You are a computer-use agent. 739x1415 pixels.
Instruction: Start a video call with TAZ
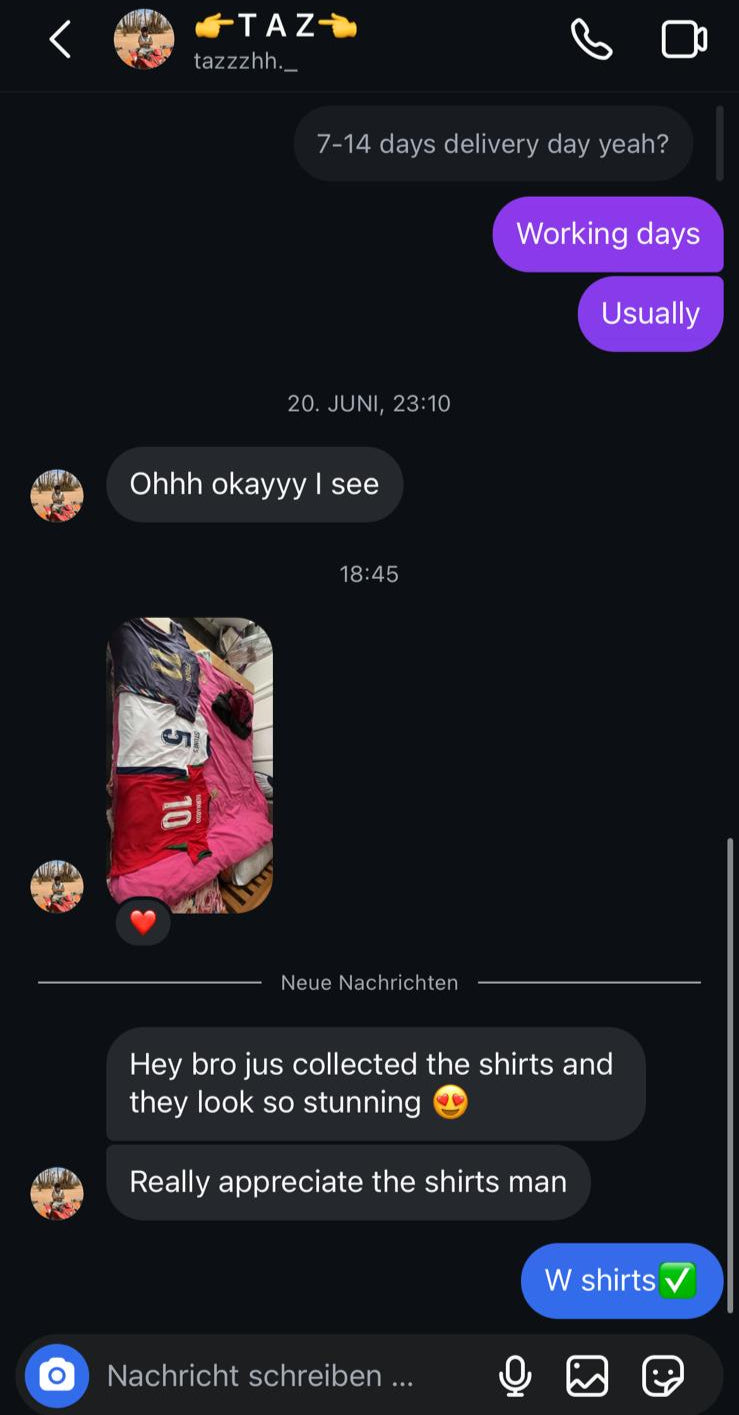686,39
